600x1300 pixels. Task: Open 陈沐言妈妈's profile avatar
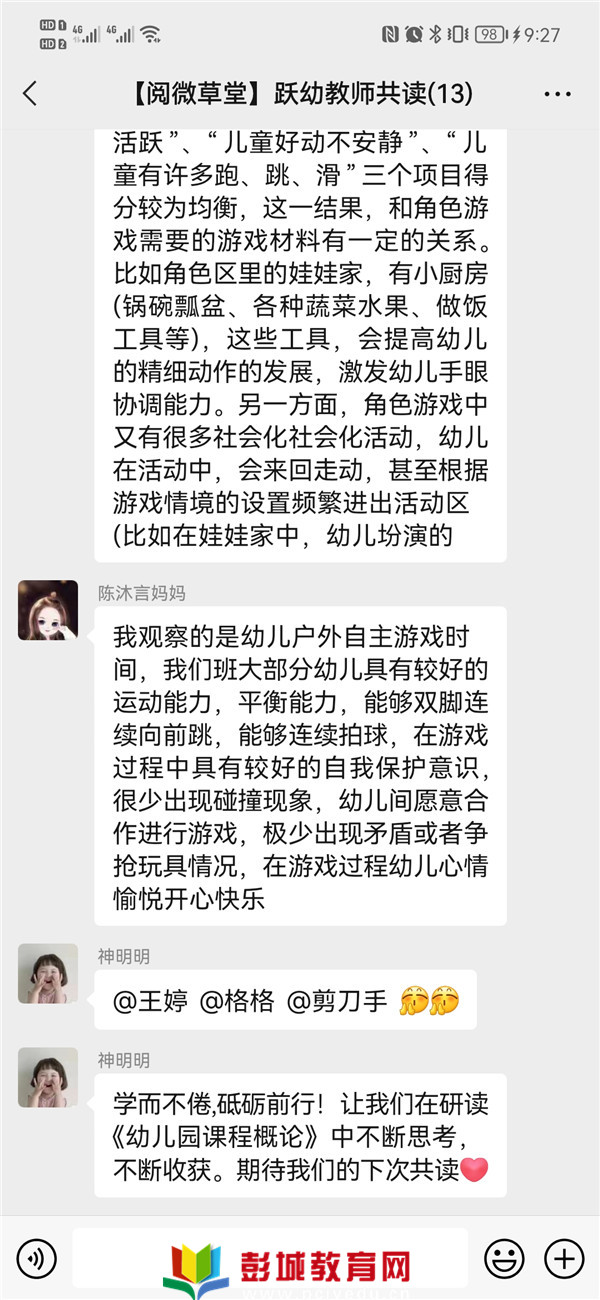tap(48, 610)
